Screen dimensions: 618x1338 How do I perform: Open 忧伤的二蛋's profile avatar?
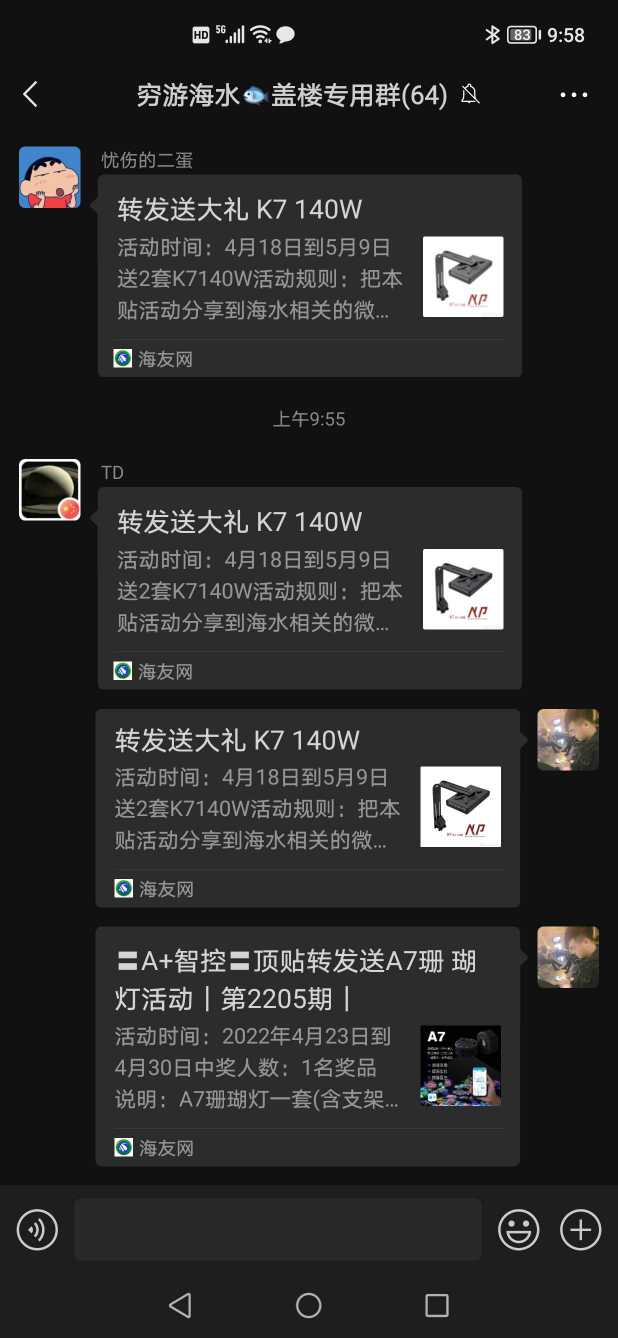(x=49, y=177)
